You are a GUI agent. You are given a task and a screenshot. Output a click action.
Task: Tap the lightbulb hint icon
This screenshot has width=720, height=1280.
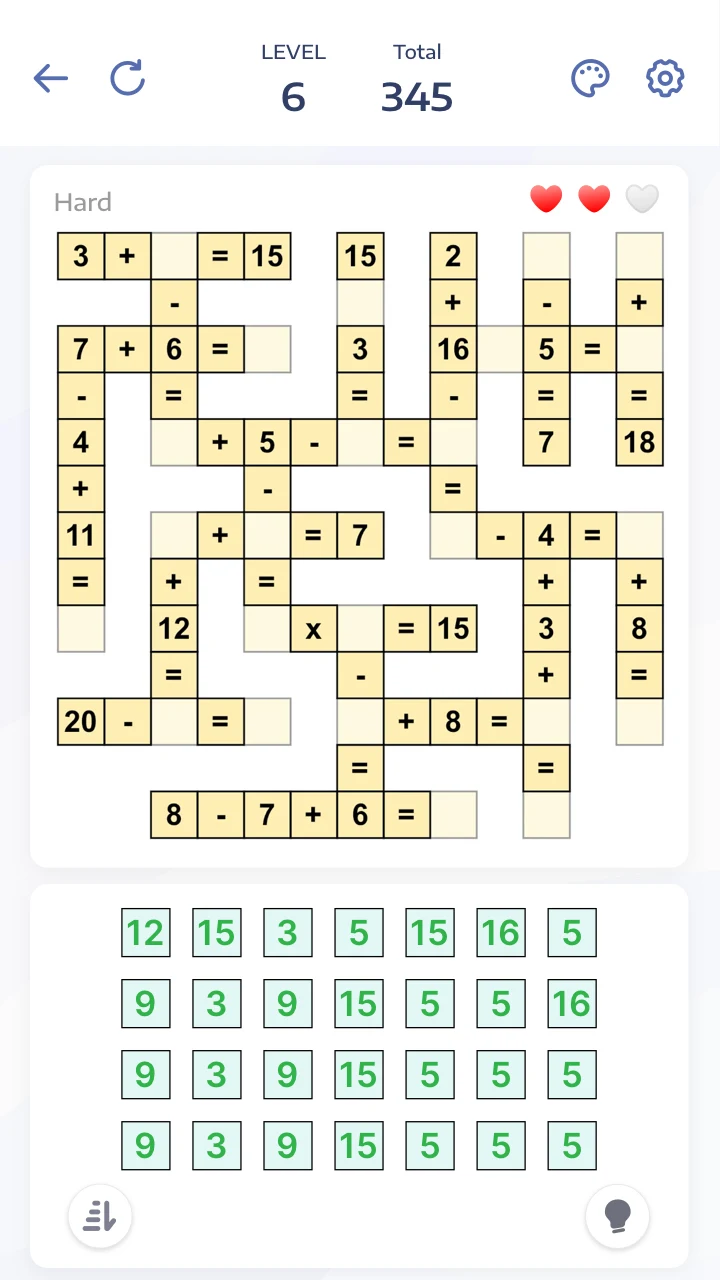[617, 1216]
